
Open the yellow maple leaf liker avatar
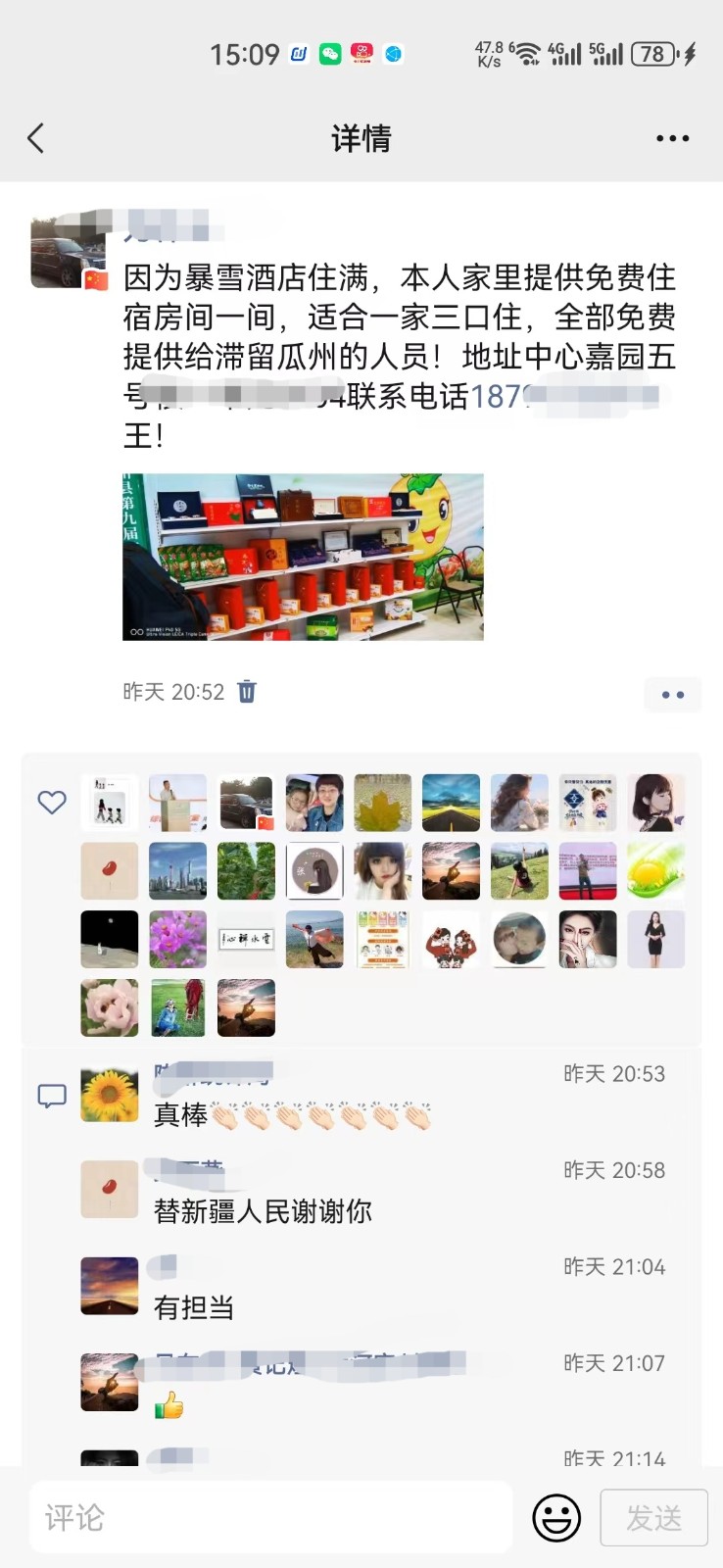pos(382,803)
